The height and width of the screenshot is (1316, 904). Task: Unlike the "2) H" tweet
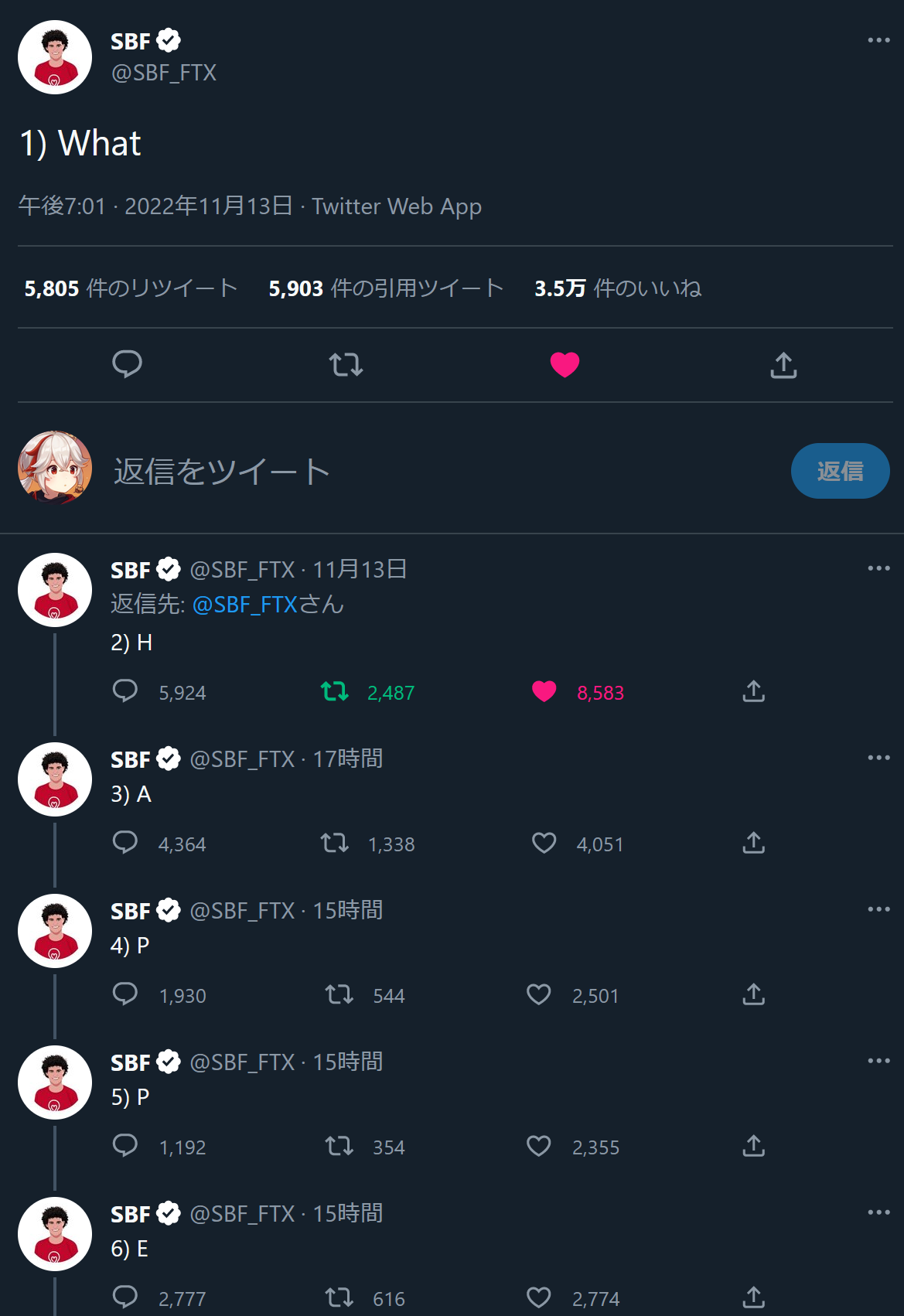544,691
